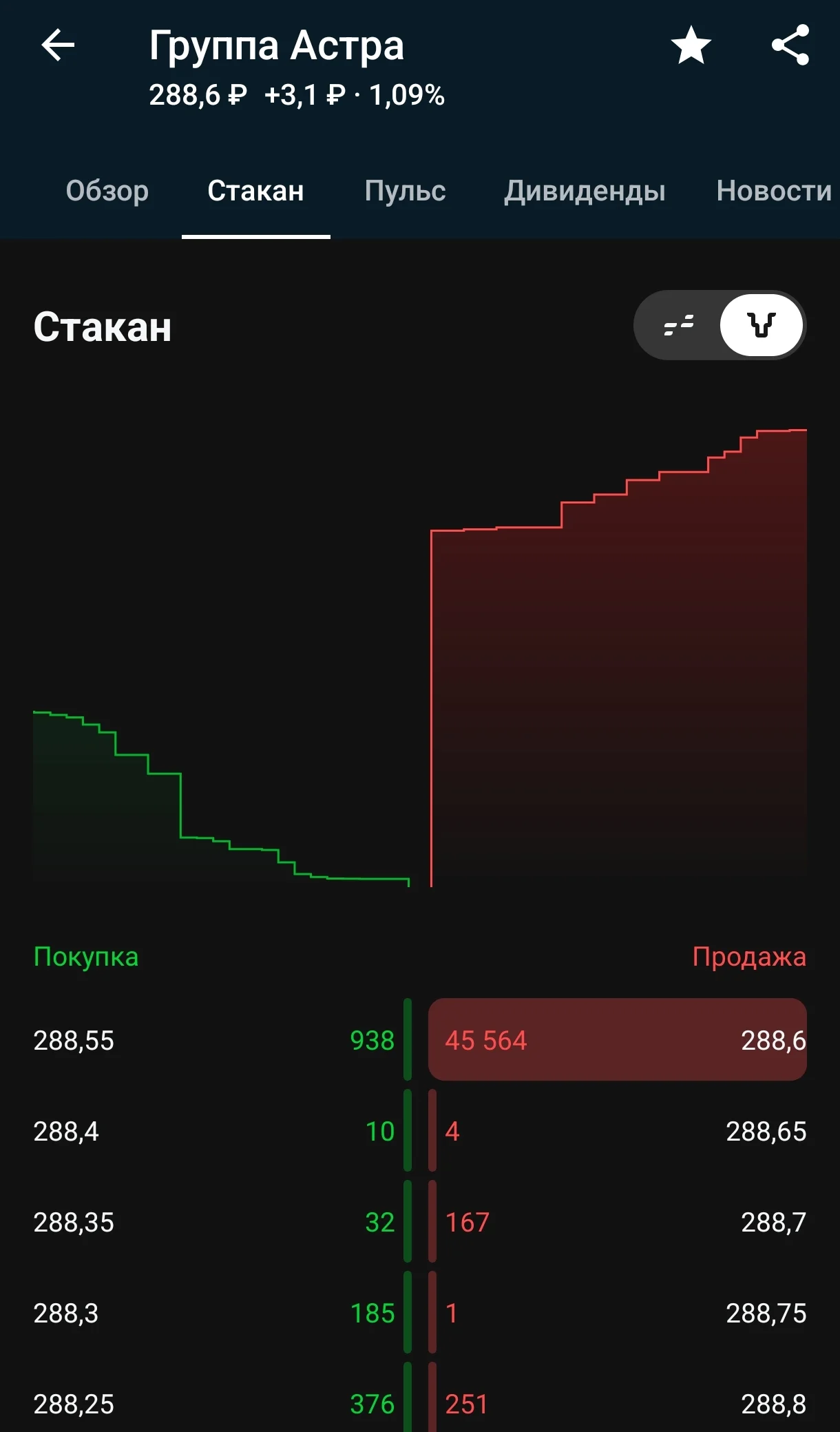840x1432 pixels.
Task: Select the sell level 288,7
Action: click(618, 1222)
